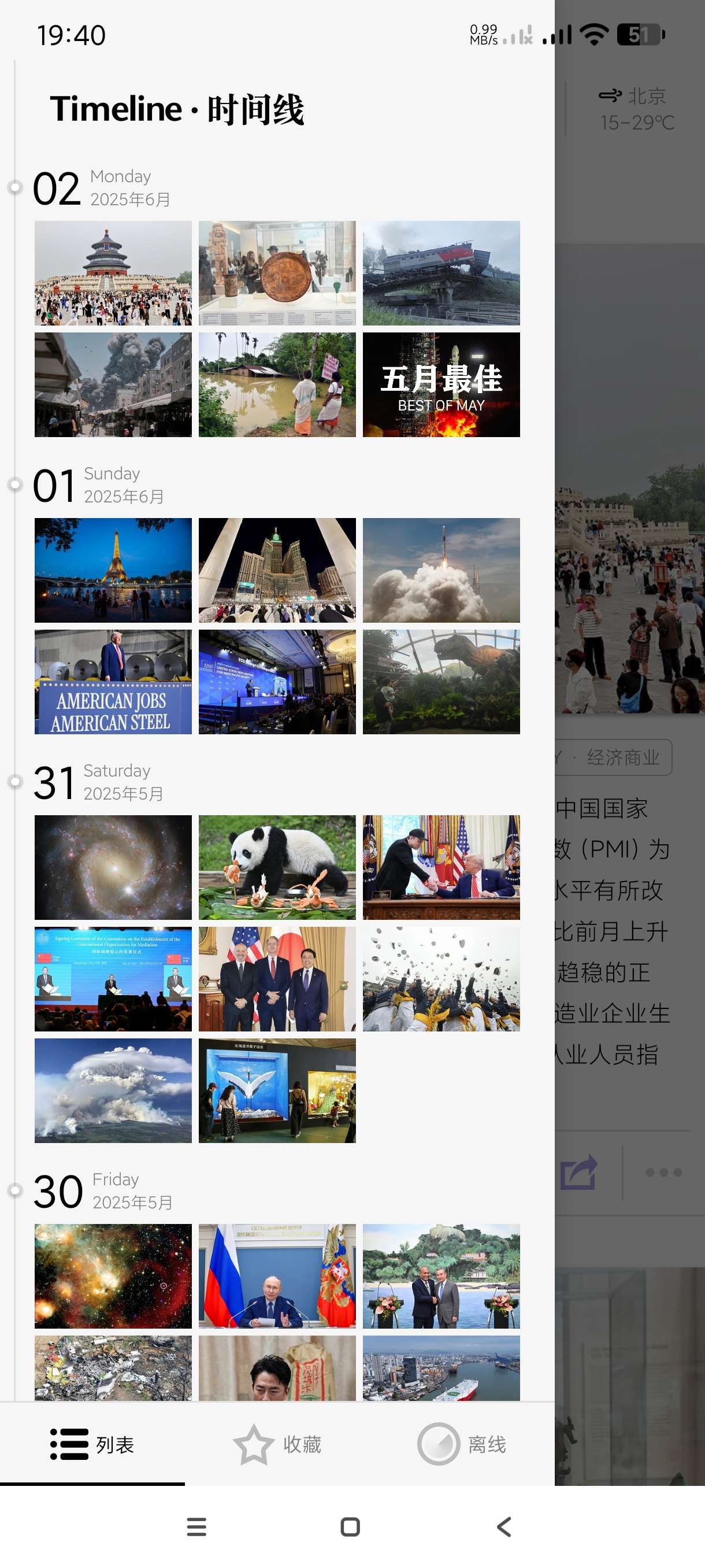Image resolution: width=705 pixels, height=1568 pixels.
Task: Open the panda eating photo
Action: (277, 867)
